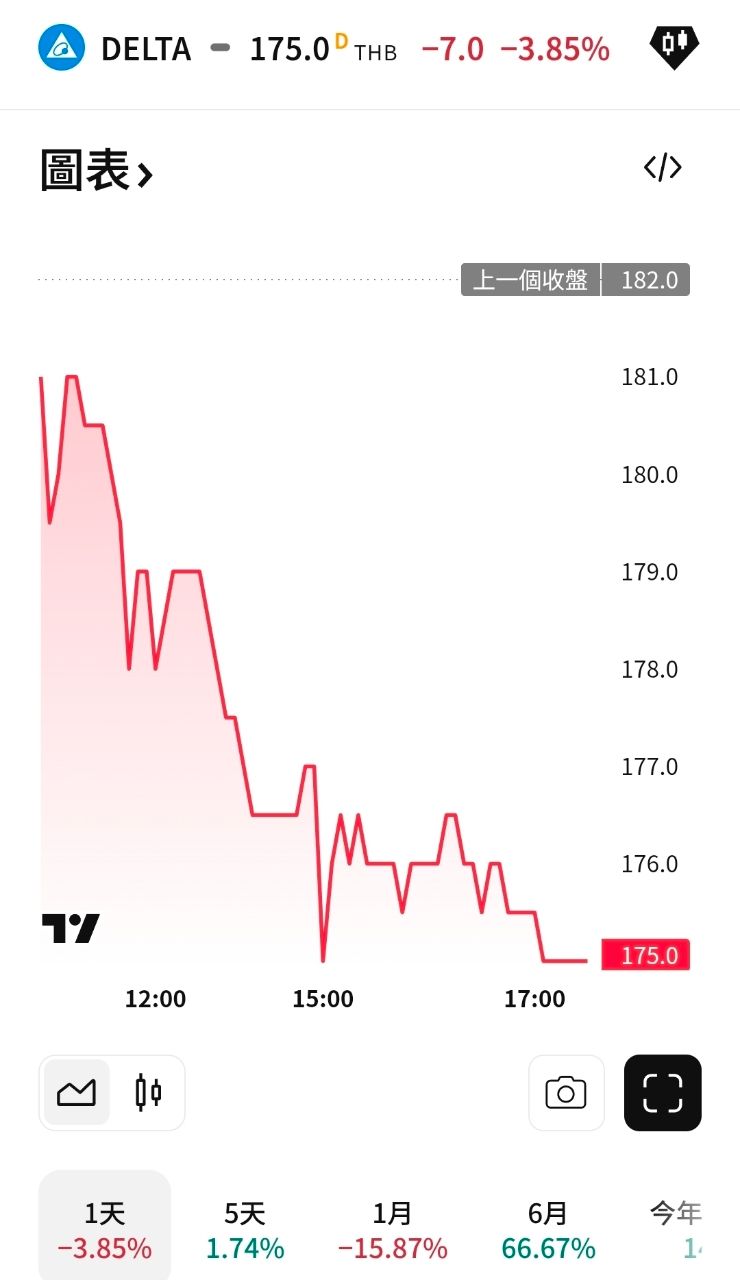Select the 5天 time range

coord(245,1230)
